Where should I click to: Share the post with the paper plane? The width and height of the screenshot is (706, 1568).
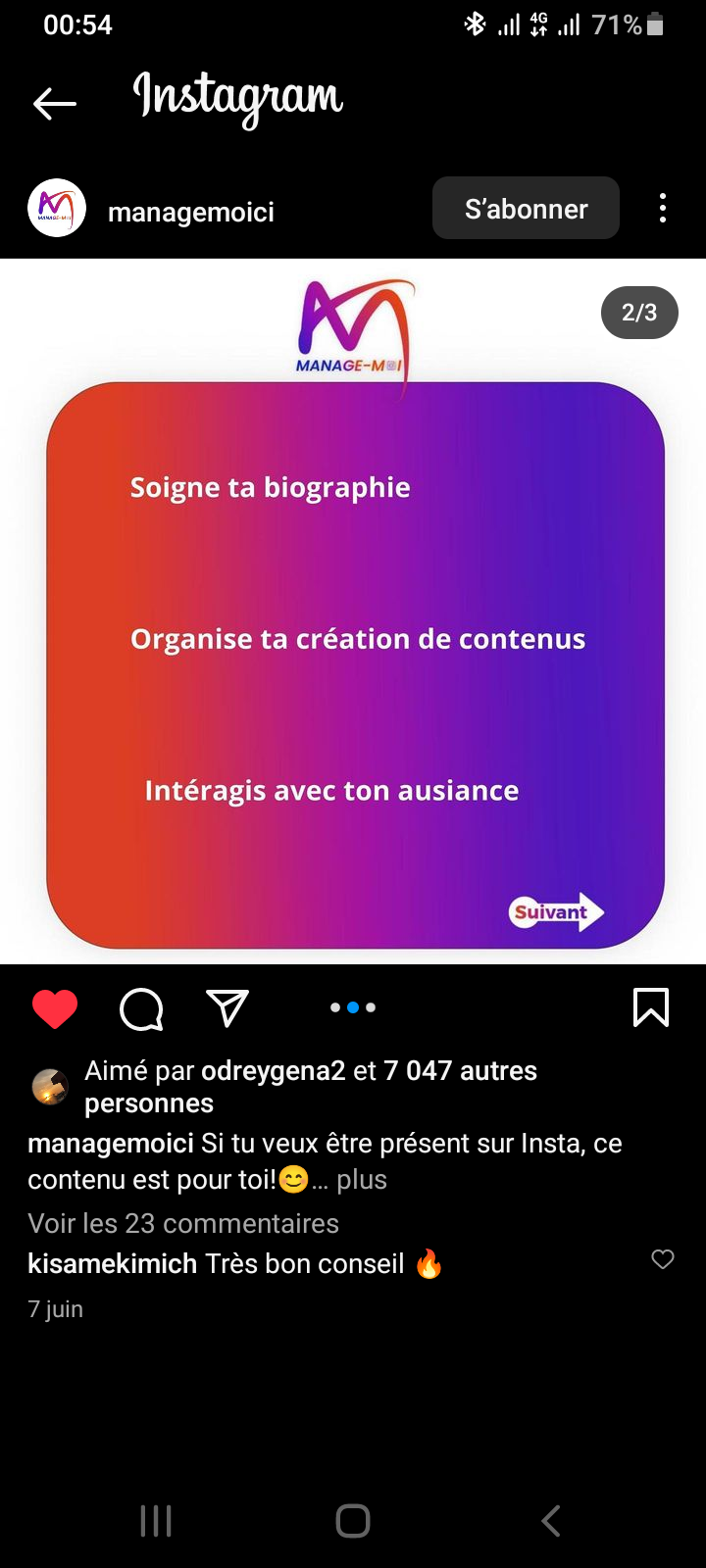[227, 1008]
